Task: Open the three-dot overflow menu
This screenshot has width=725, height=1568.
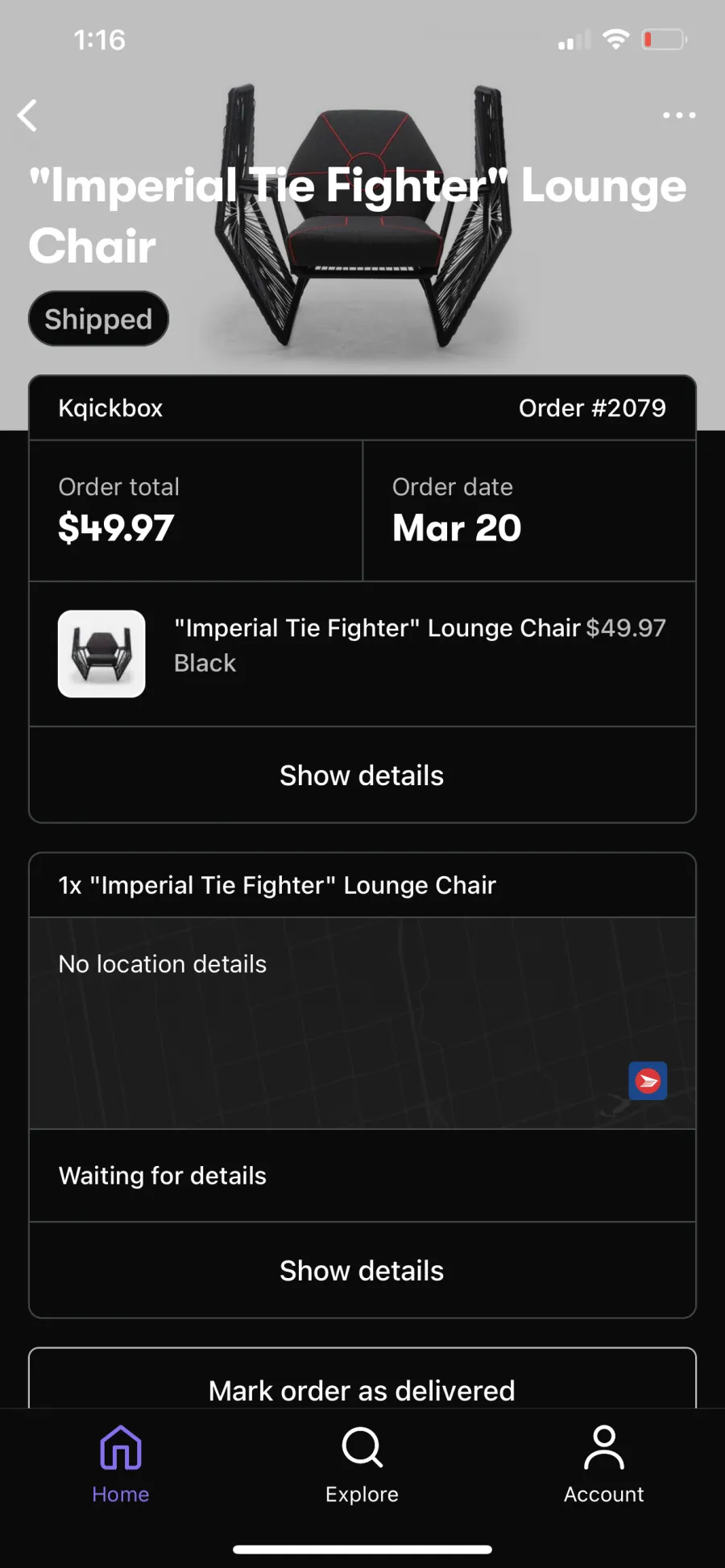Action: click(x=679, y=115)
